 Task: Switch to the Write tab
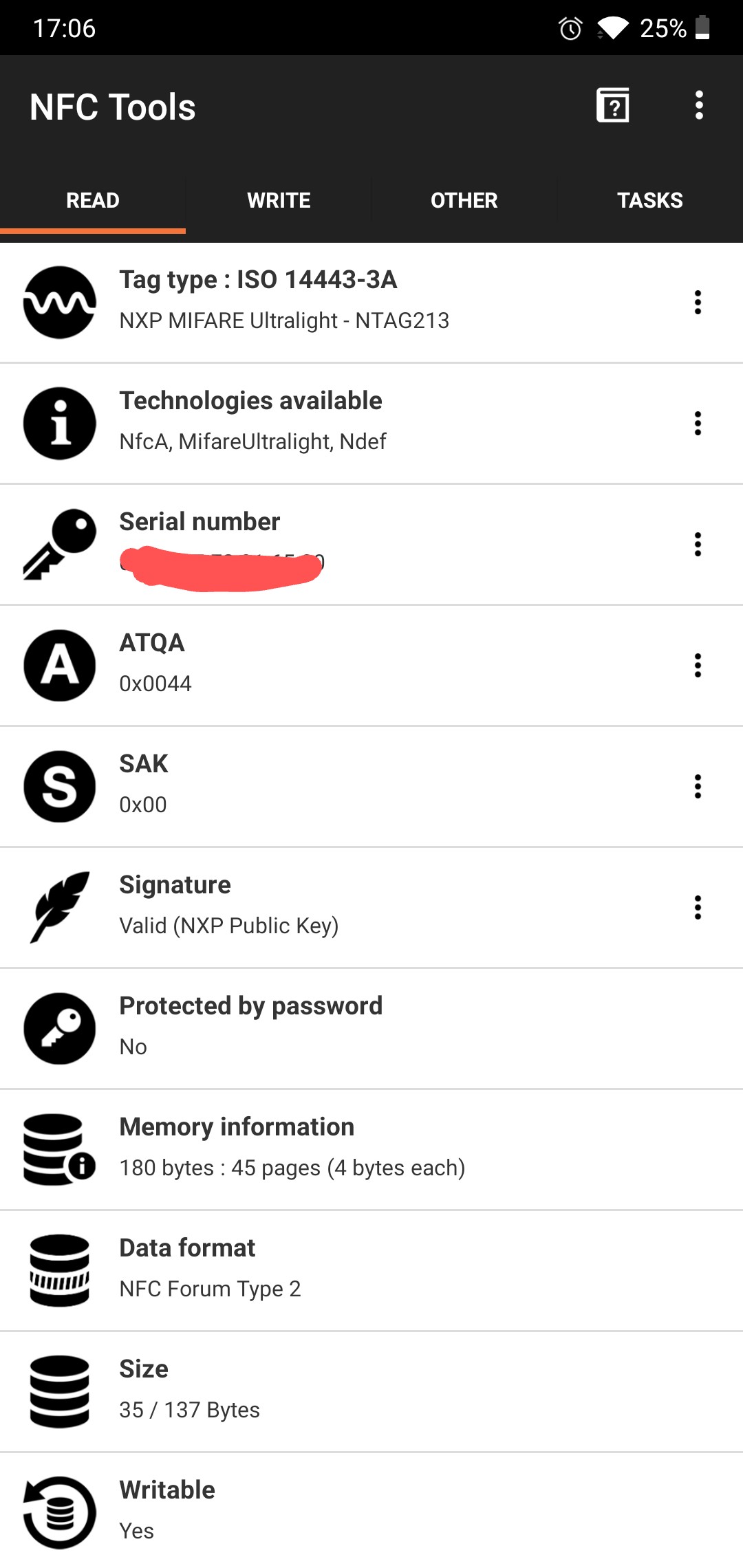(x=279, y=200)
